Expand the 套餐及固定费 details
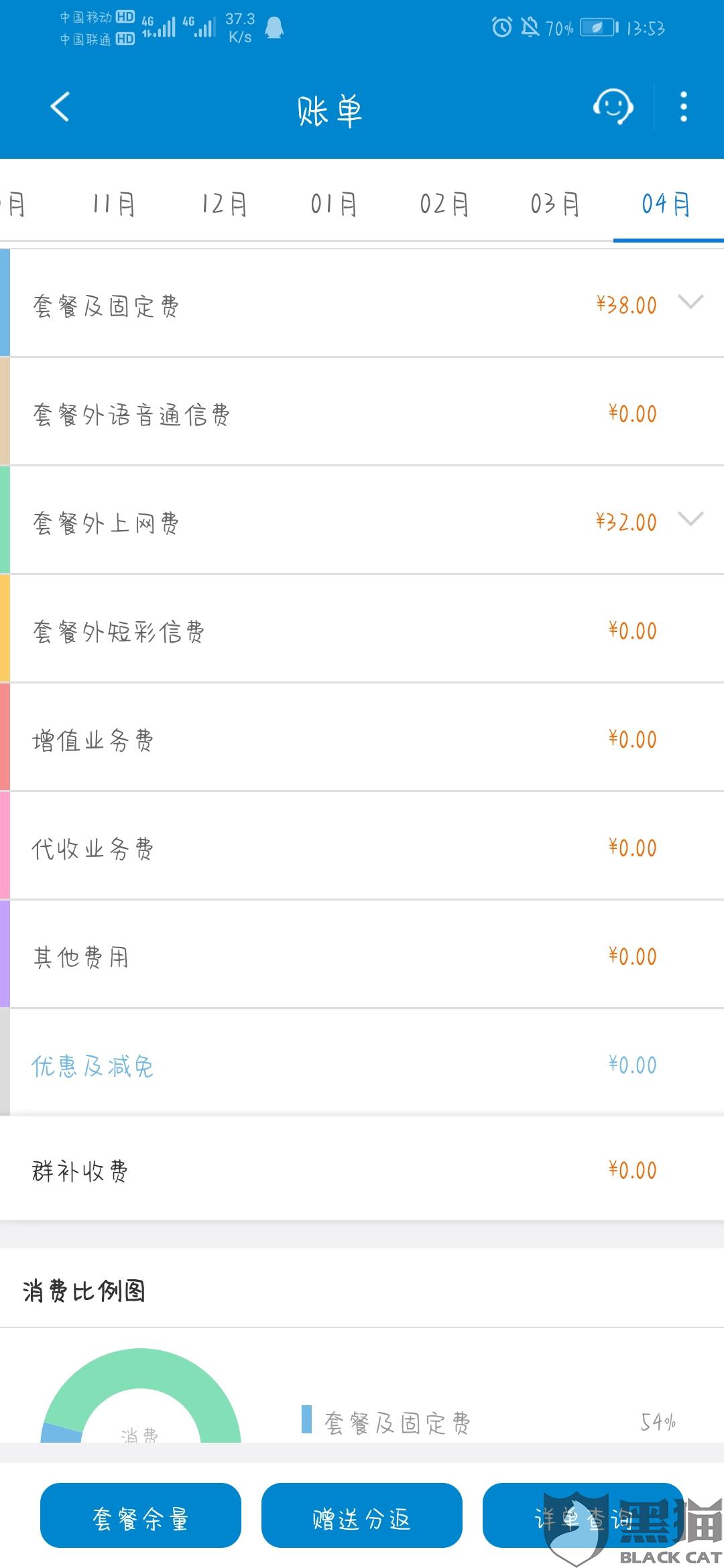The width and height of the screenshot is (724, 1568). (690, 303)
